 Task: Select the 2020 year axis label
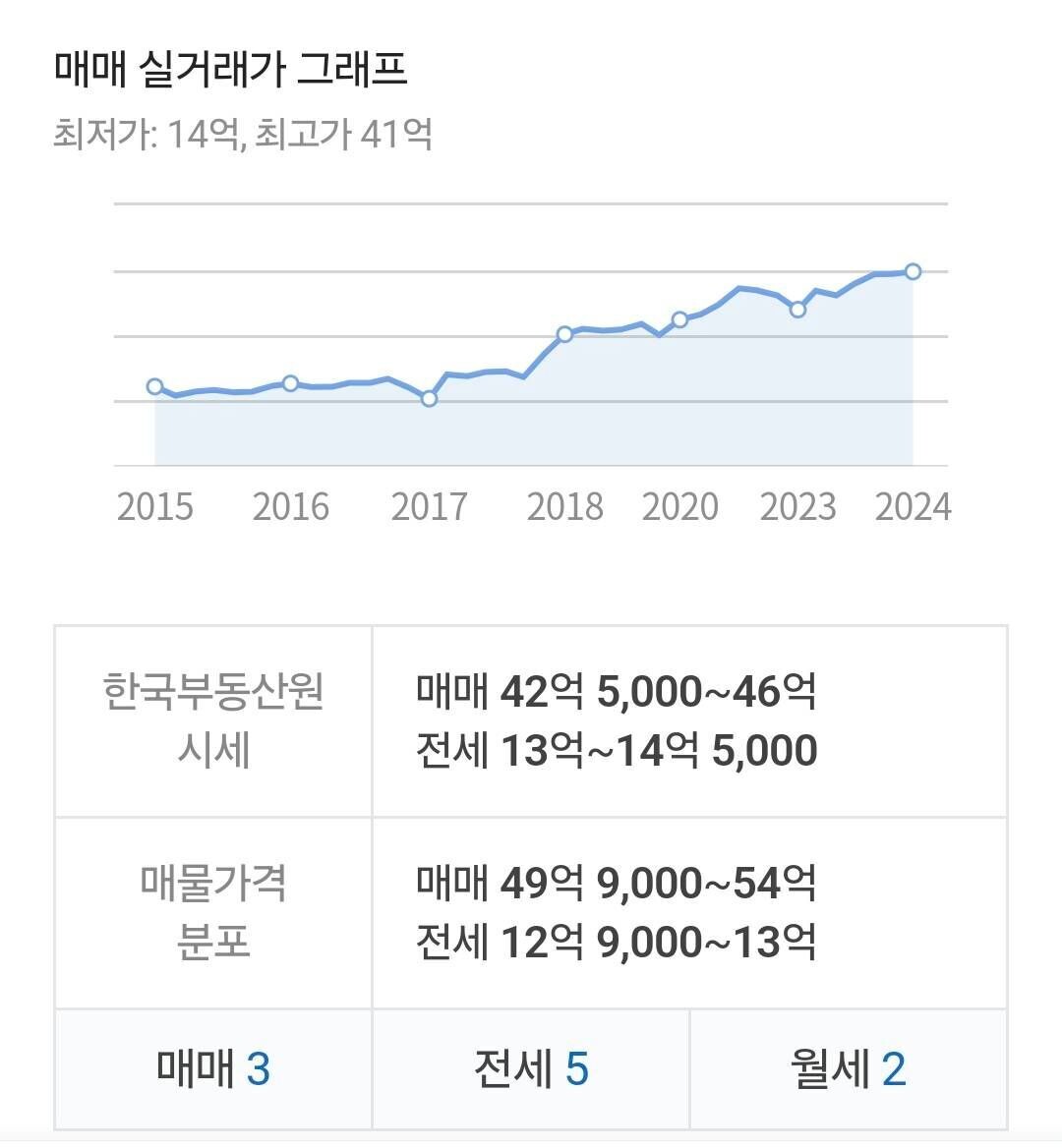click(680, 508)
